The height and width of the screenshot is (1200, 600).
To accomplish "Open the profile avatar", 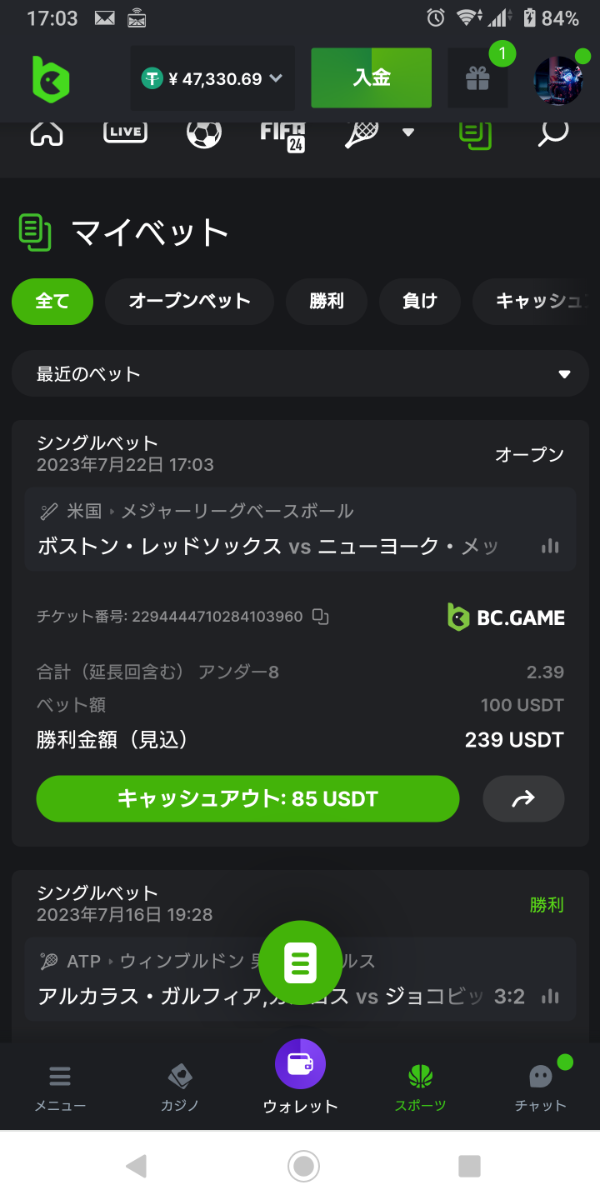I will (557, 80).
